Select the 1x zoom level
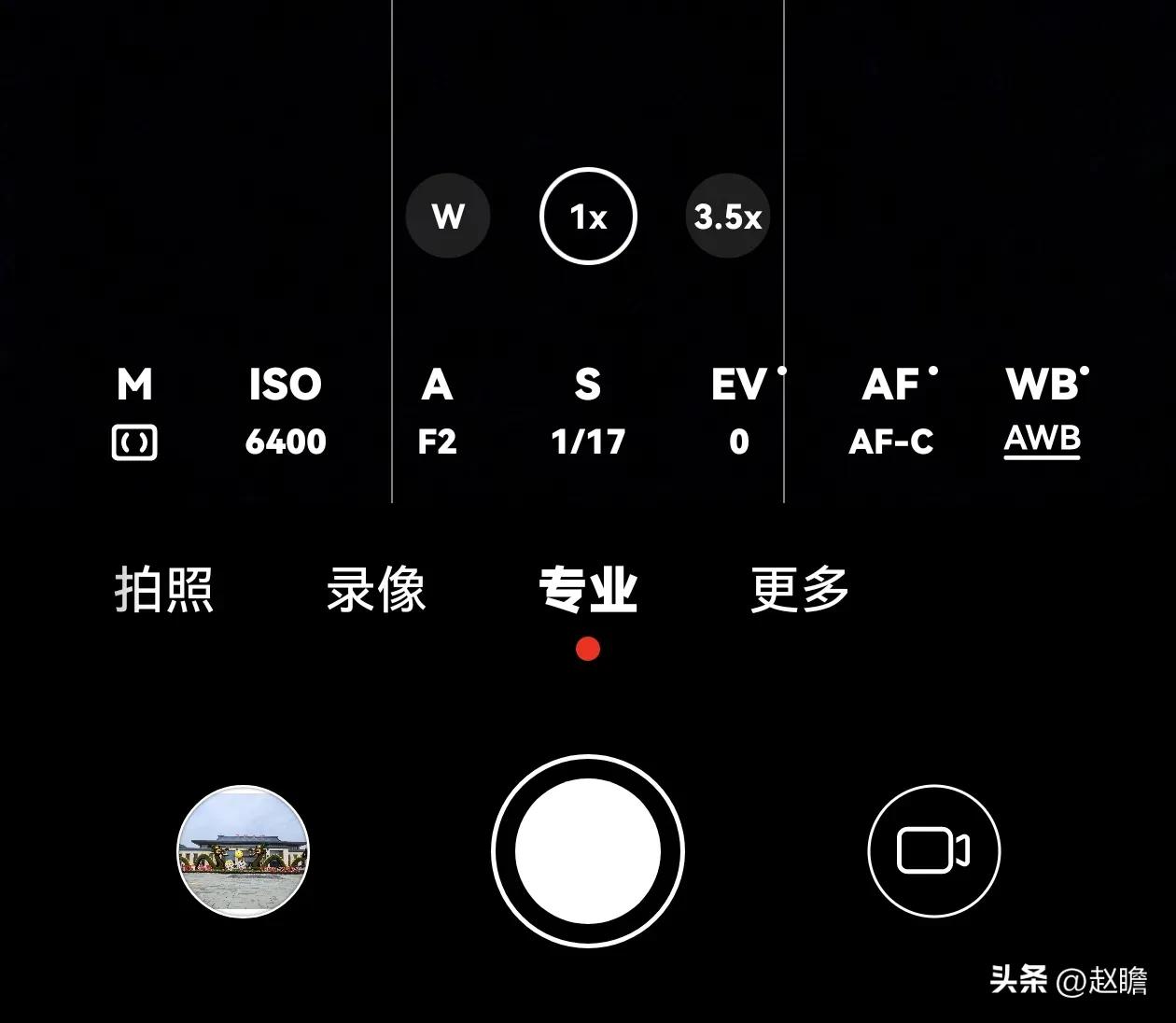 click(588, 217)
